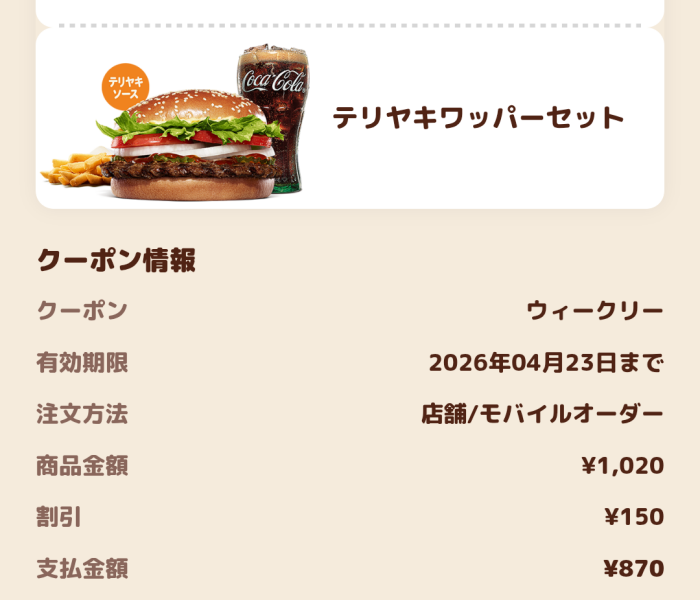Open the テリヤキワッパーセット coupon card

point(350,119)
